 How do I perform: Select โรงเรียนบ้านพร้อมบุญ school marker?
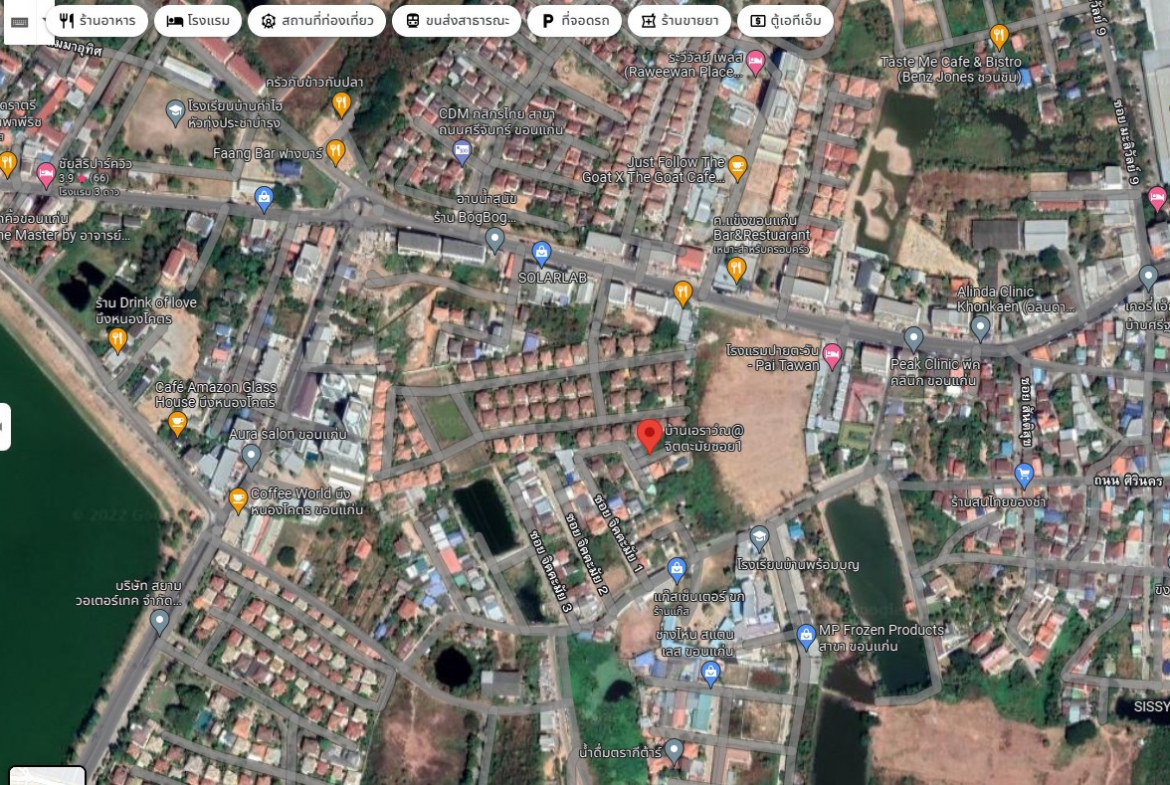pos(759,538)
